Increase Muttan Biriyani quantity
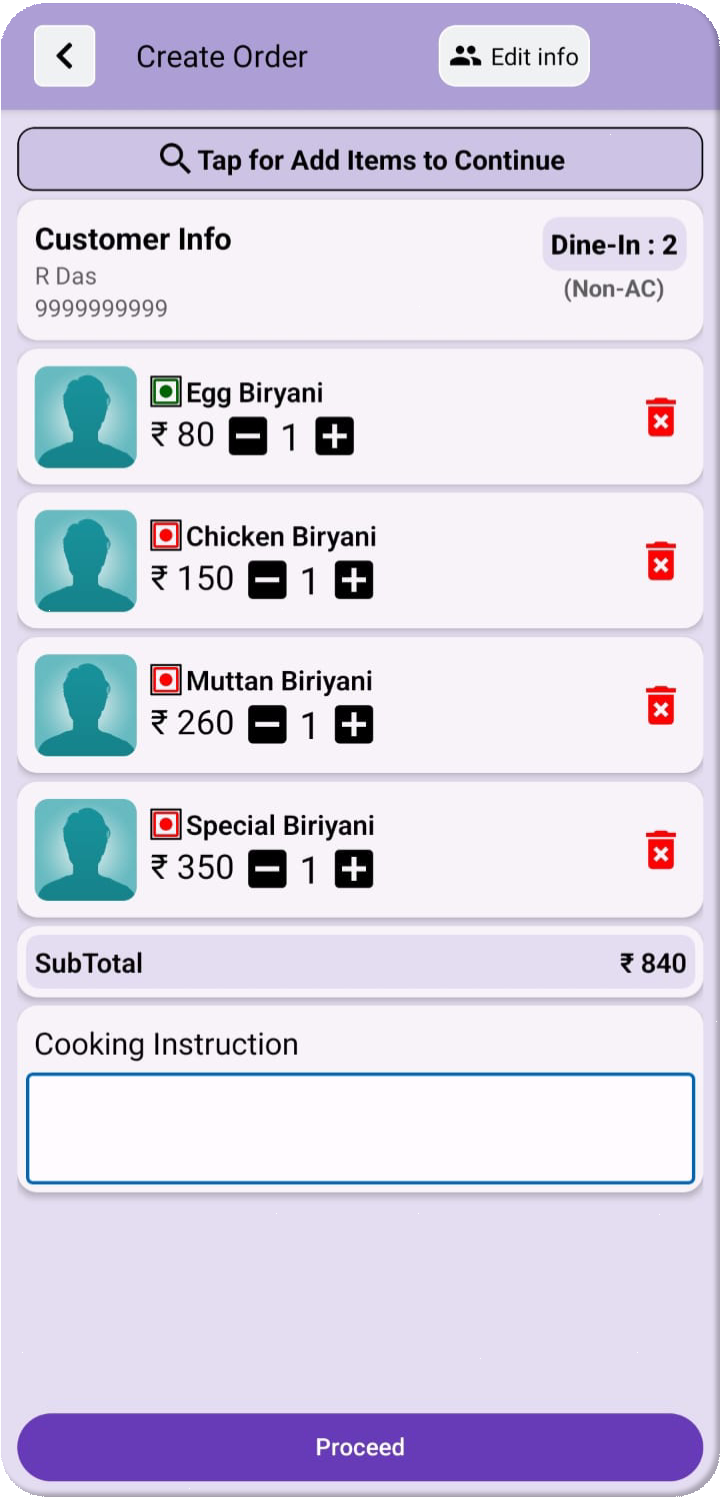 pos(354,725)
